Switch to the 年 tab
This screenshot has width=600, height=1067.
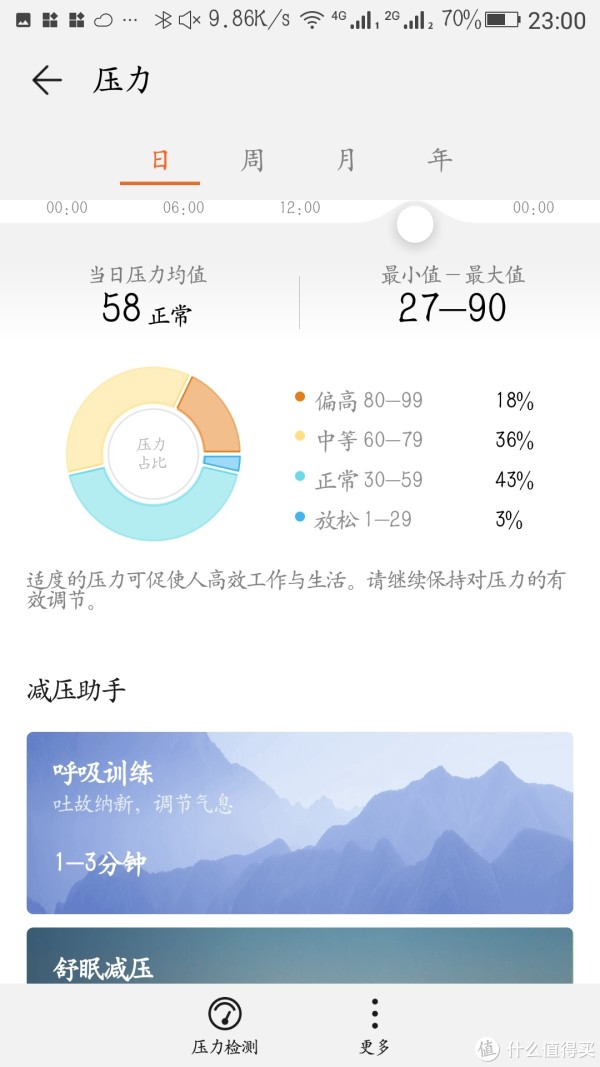[x=440, y=161]
